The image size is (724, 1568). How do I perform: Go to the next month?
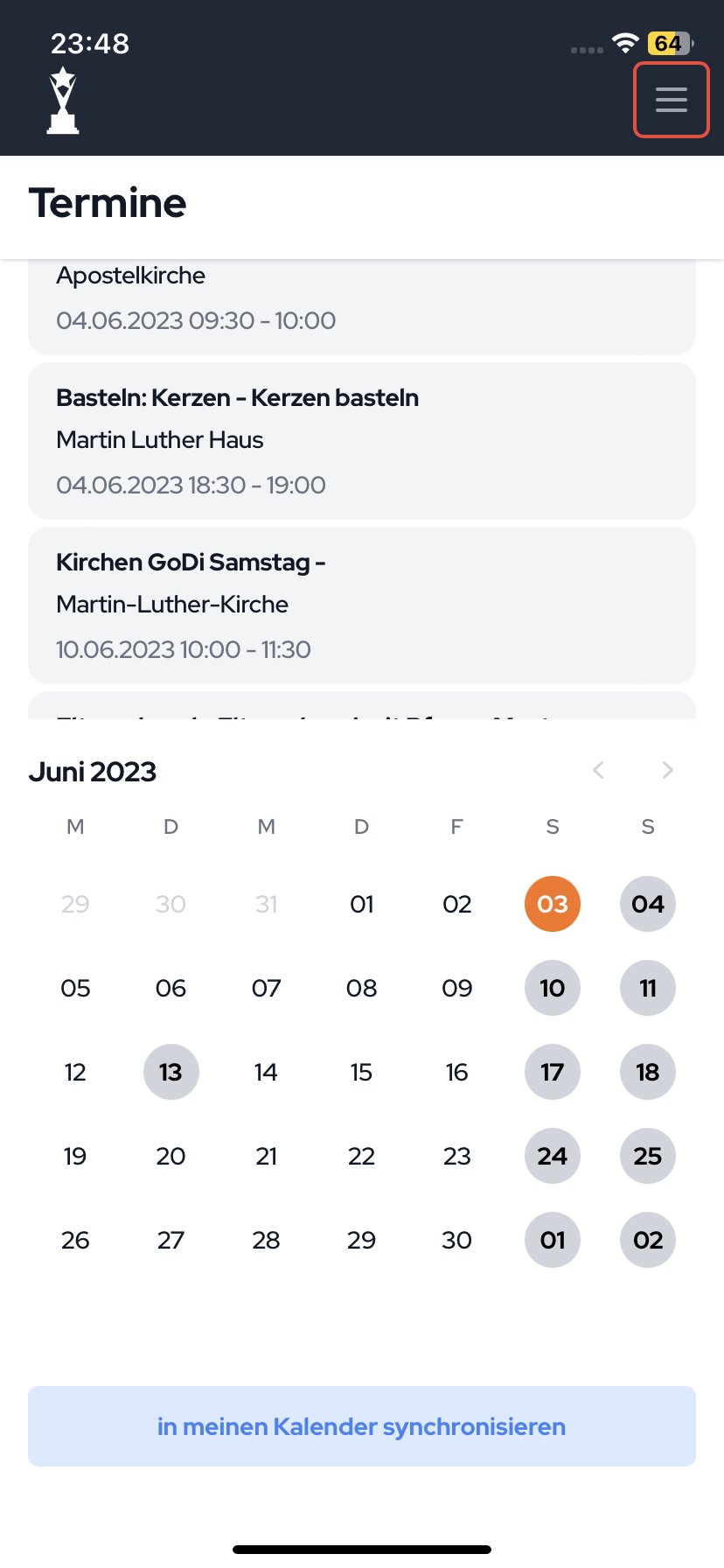pyautogui.click(x=667, y=770)
